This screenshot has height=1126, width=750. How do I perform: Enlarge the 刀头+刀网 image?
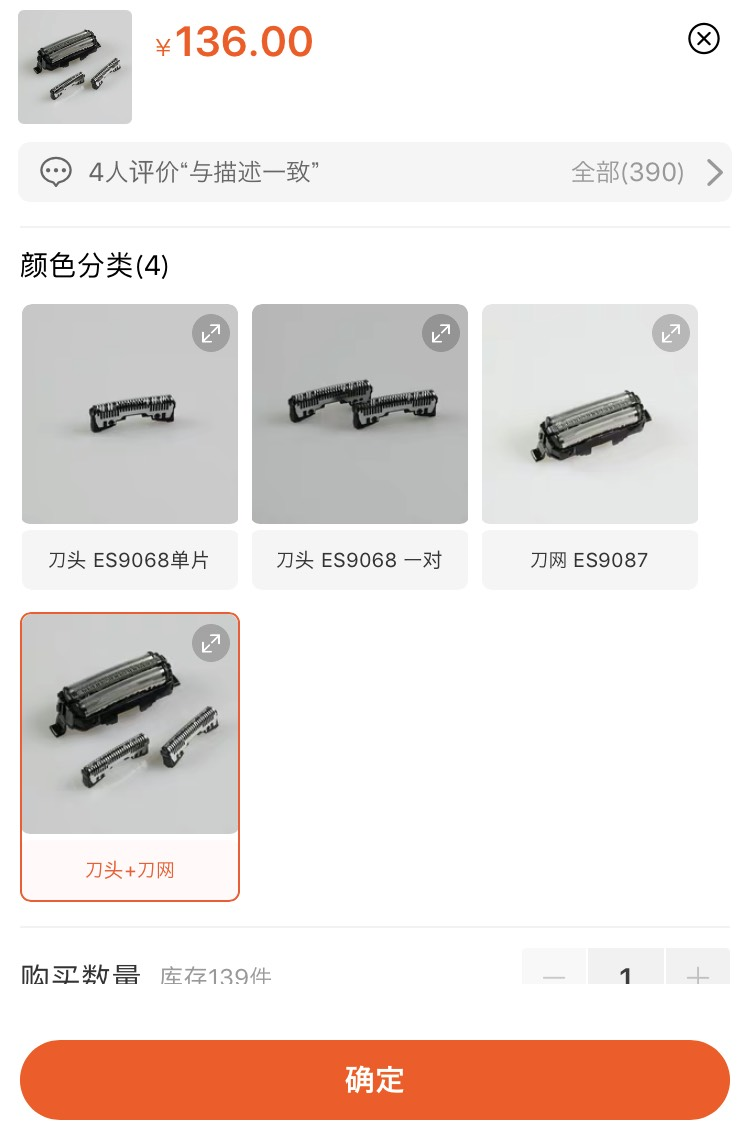(211, 643)
